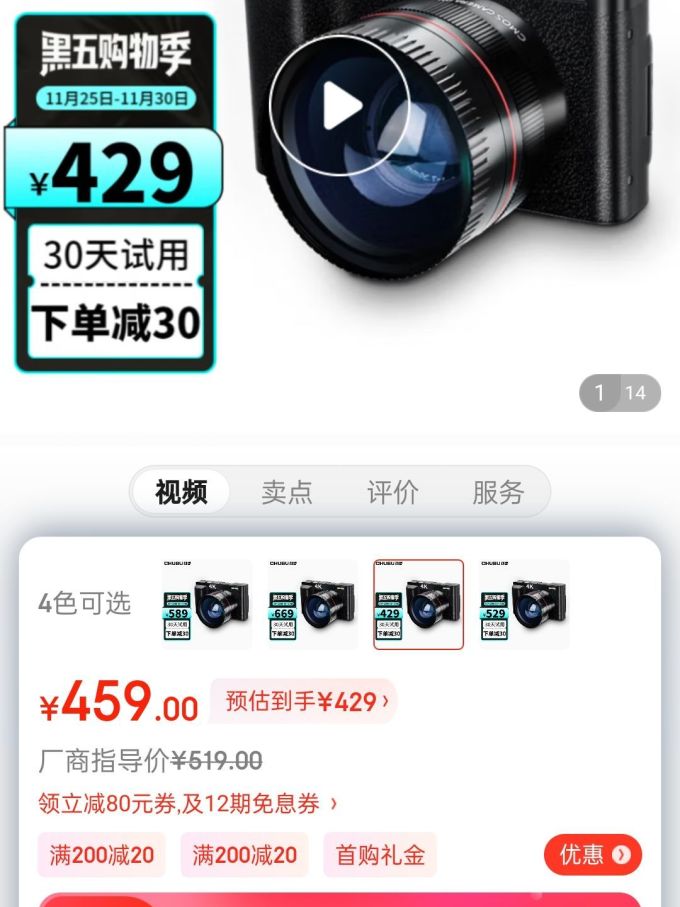Switch to the 服务 tab
Screen dimensions: 680x907
(498, 492)
